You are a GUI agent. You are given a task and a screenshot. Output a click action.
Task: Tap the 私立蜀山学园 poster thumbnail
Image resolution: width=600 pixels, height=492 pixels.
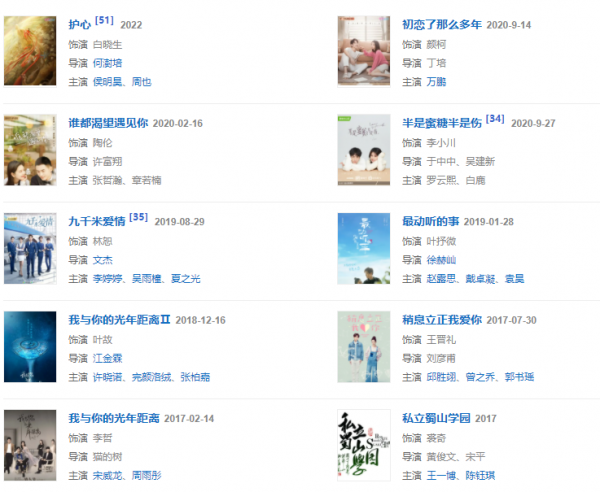click(x=363, y=445)
